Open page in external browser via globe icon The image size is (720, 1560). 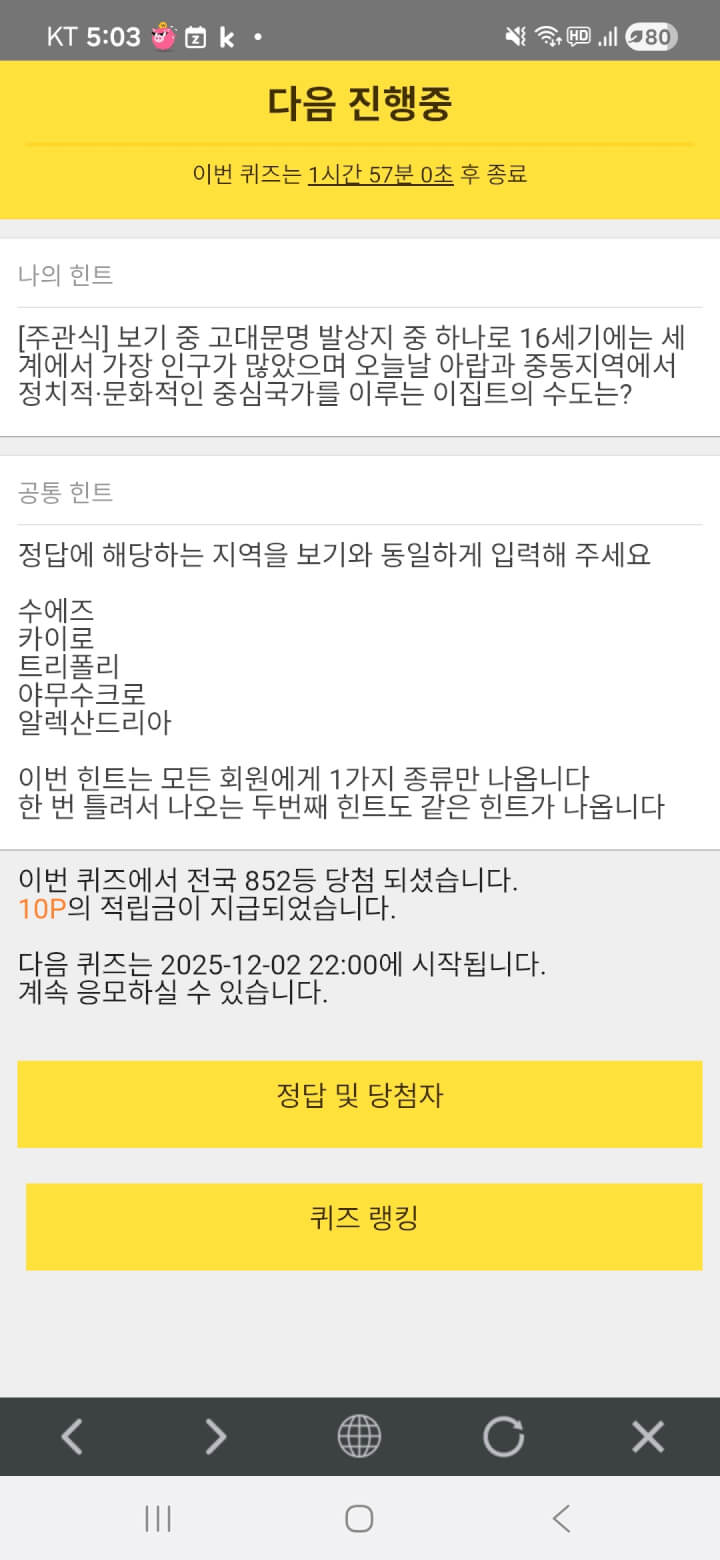click(359, 1437)
